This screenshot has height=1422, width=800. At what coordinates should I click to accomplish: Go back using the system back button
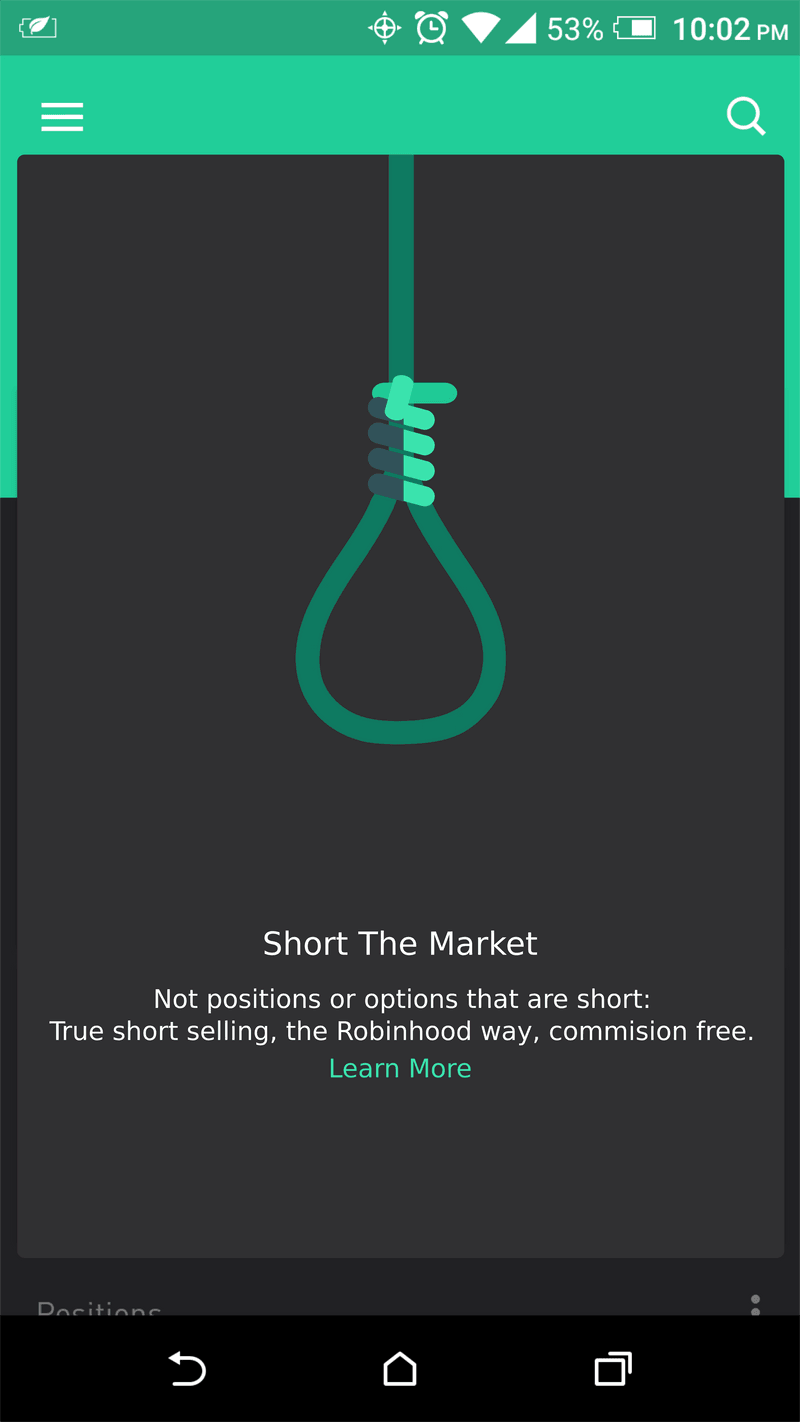coord(187,1368)
